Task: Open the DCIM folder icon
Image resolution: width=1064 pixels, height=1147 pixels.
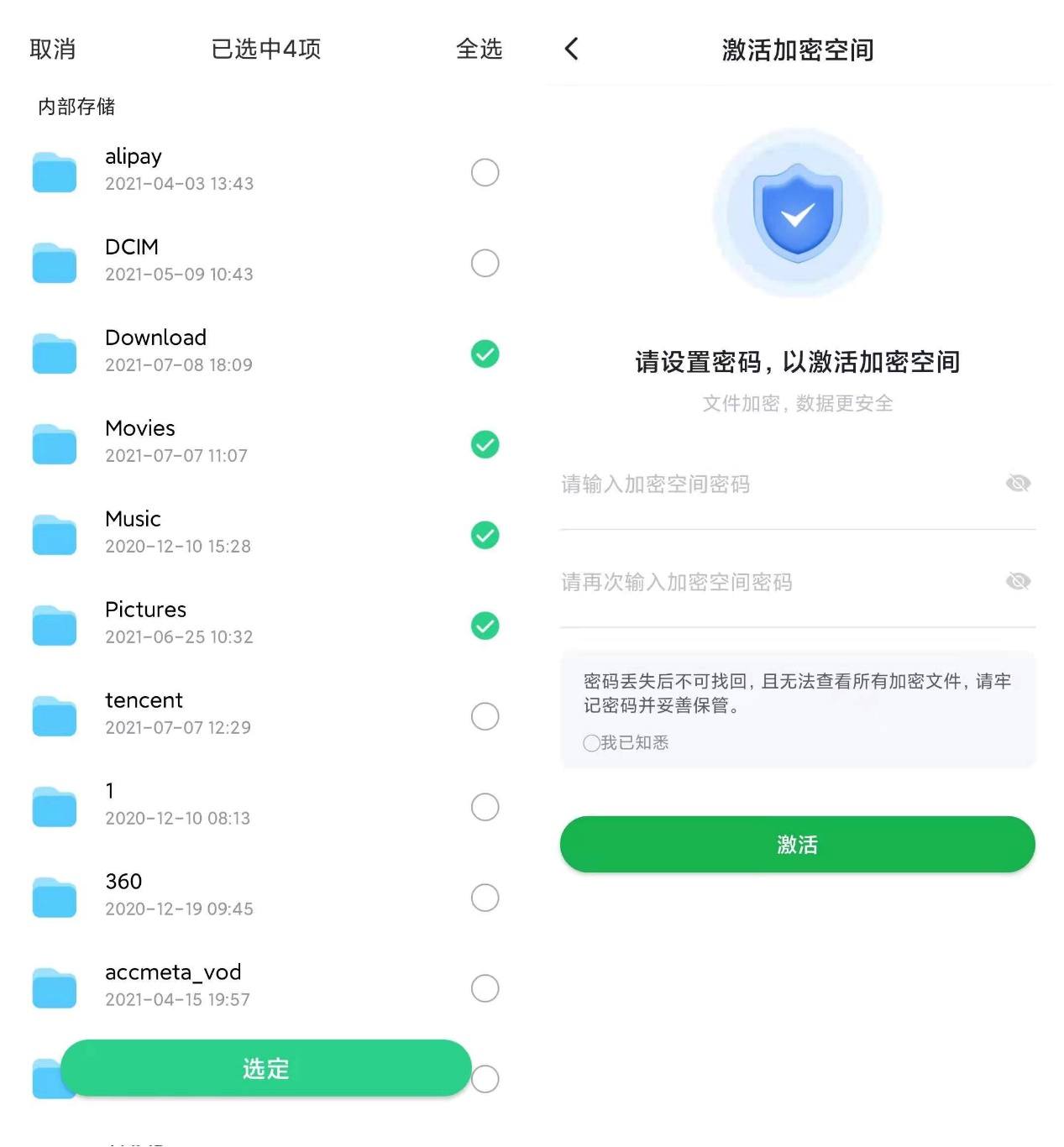Action: pyautogui.click(x=54, y=263)
